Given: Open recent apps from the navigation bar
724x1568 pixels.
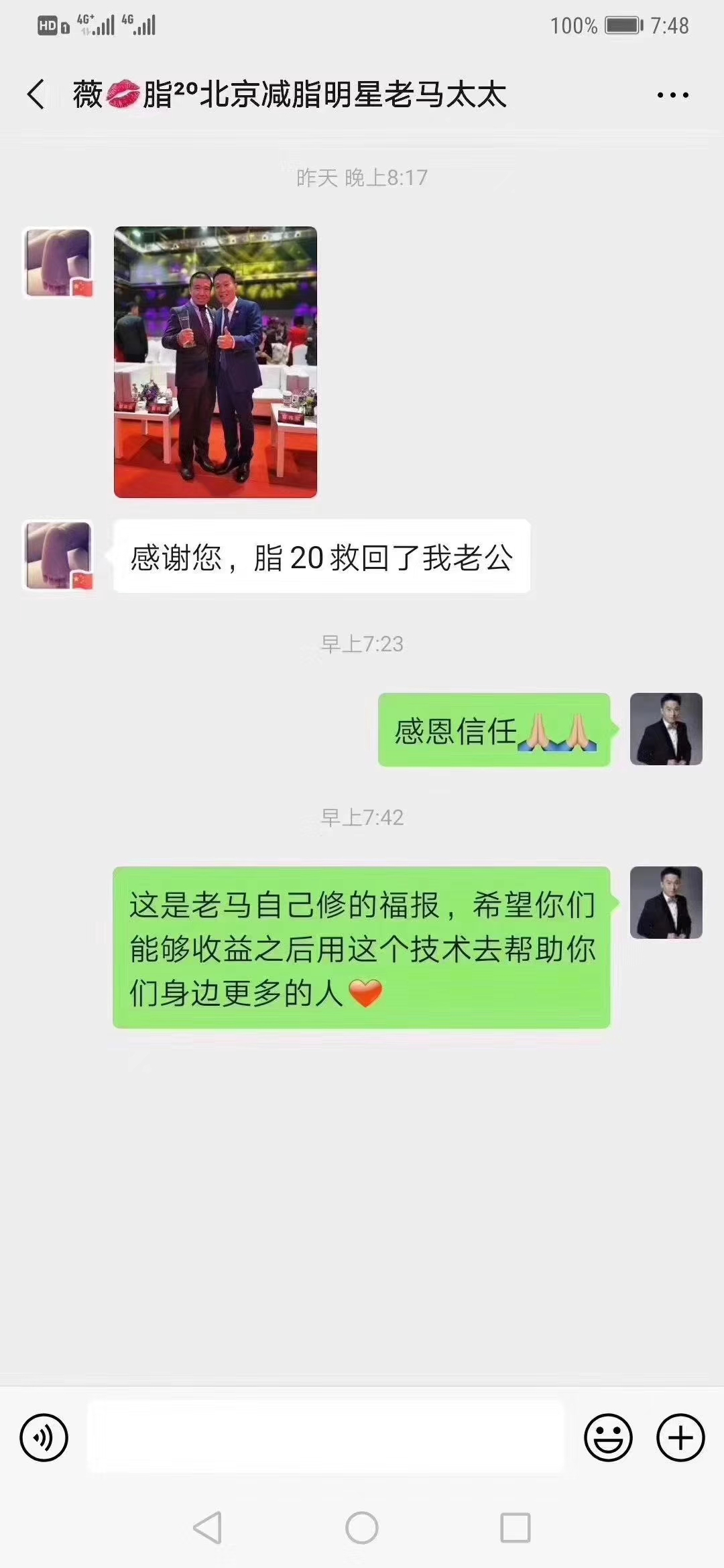Looking at the screenshot, I should [516, 1528].
